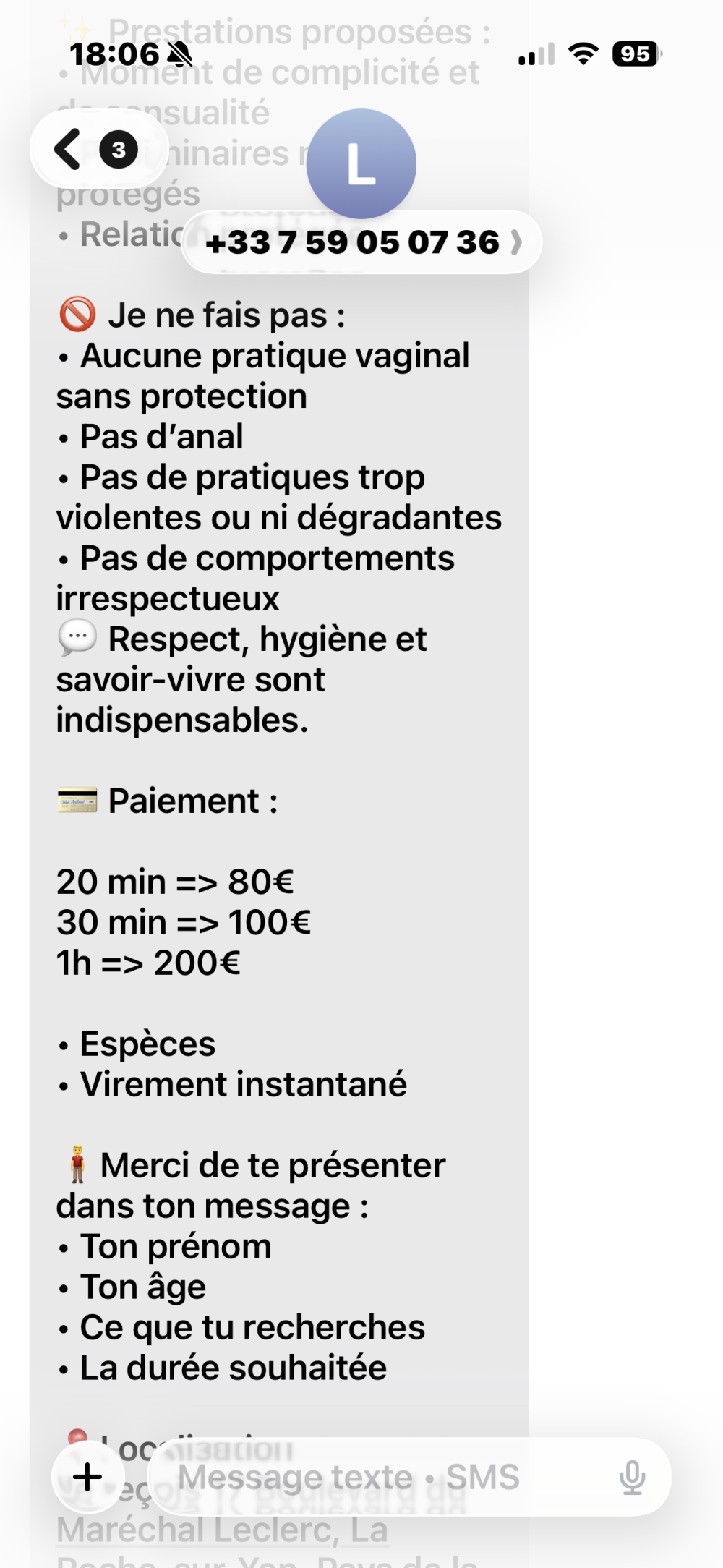Screen dimensions: 723x1568
Task: Open the underlined Maréchal Leclerc address link
Action: pos(223,1530)
